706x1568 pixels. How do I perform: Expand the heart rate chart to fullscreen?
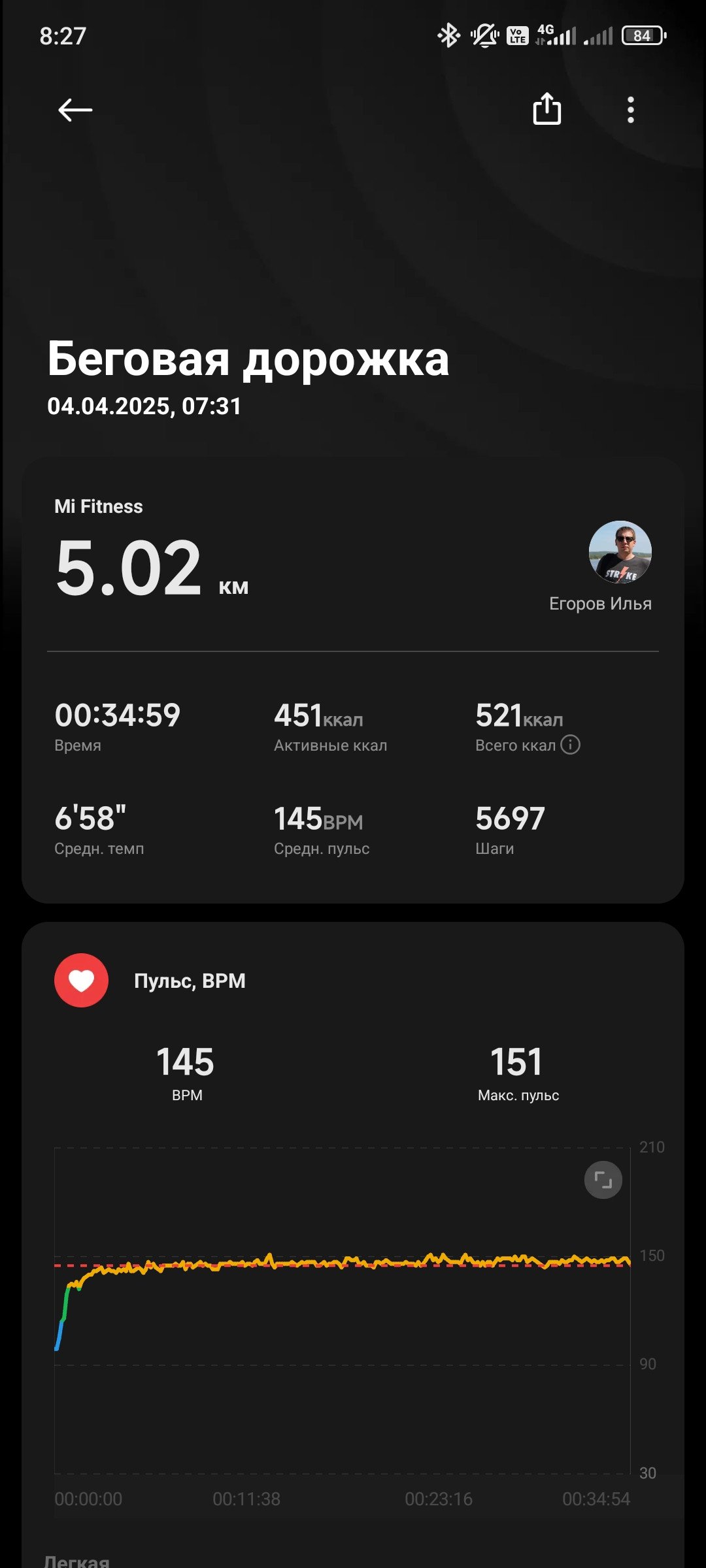(x=603, y=1180)
